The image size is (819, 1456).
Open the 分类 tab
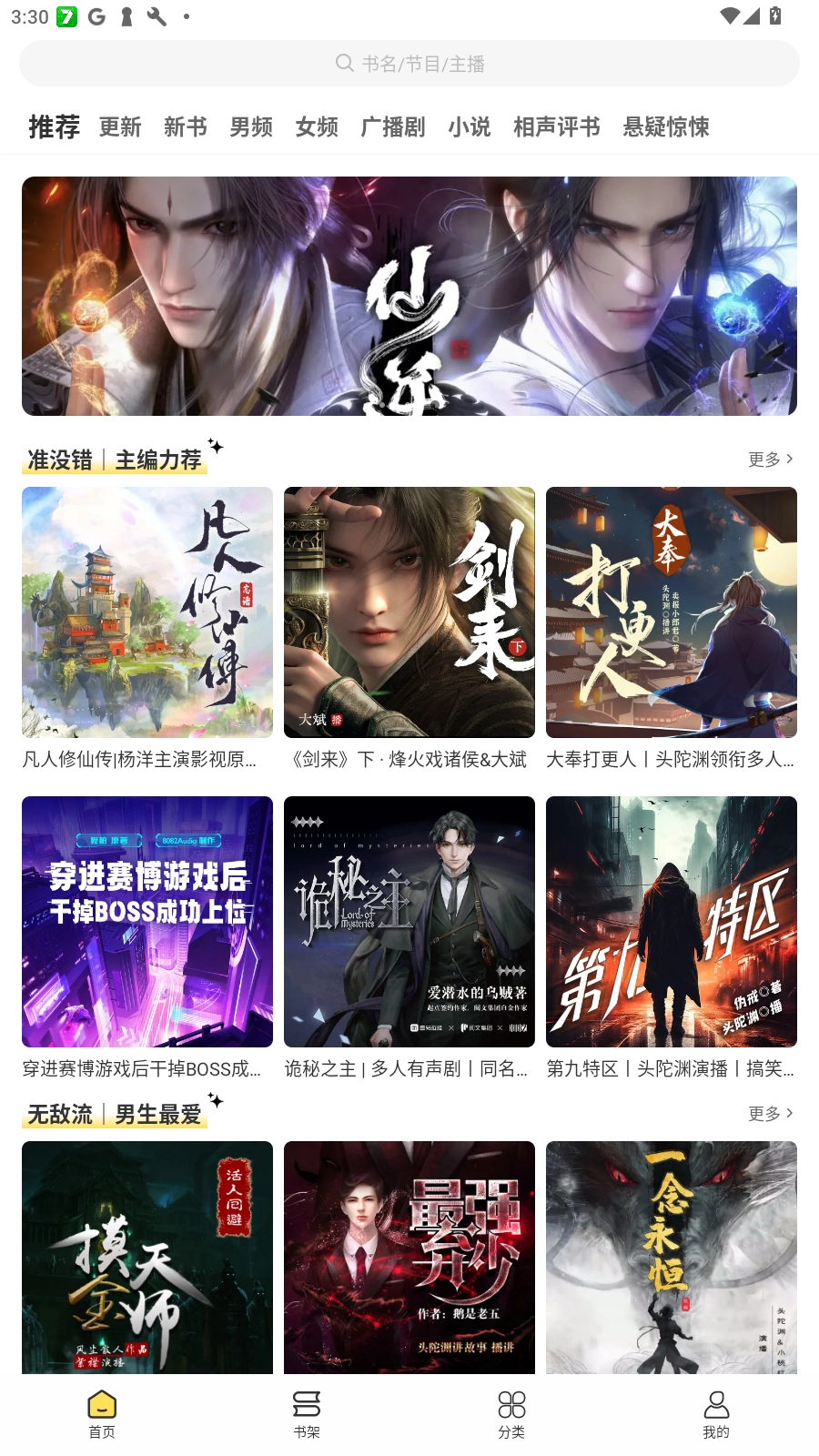(511, 1414)
